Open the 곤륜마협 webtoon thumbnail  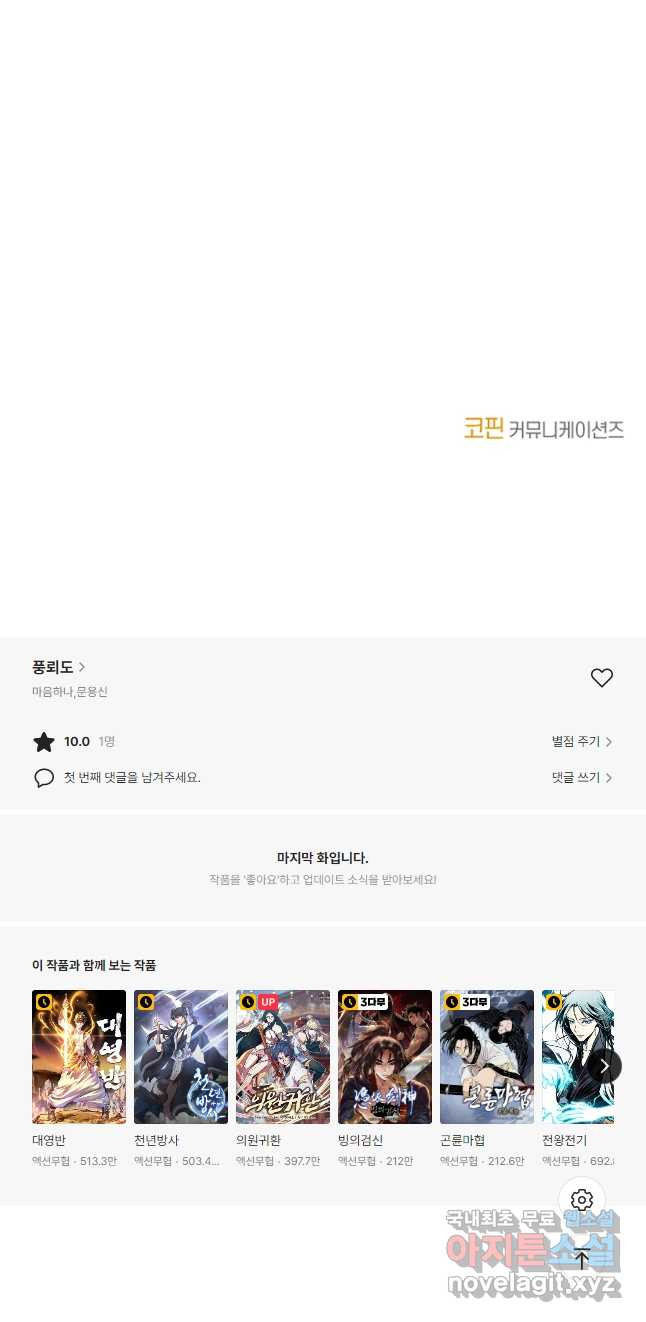click(487, 1057)
